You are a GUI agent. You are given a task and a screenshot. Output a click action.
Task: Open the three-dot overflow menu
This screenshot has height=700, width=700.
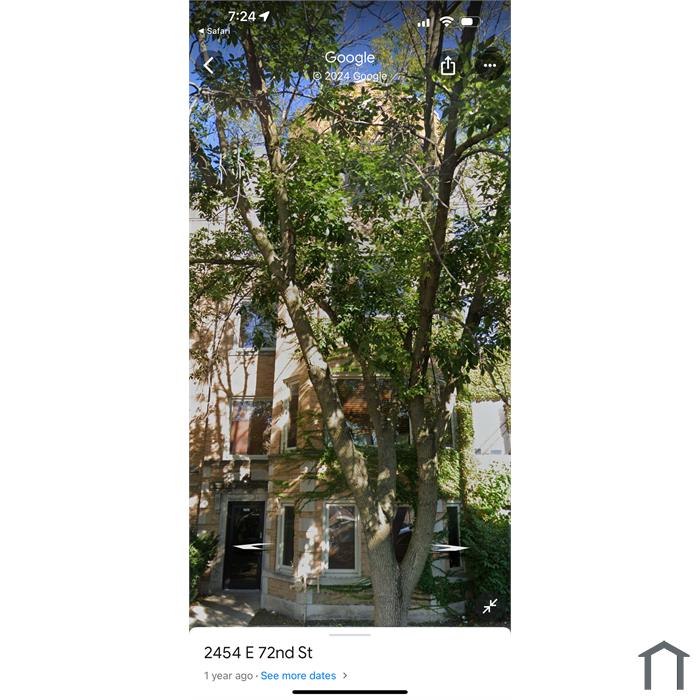click(x=489, y=65)
